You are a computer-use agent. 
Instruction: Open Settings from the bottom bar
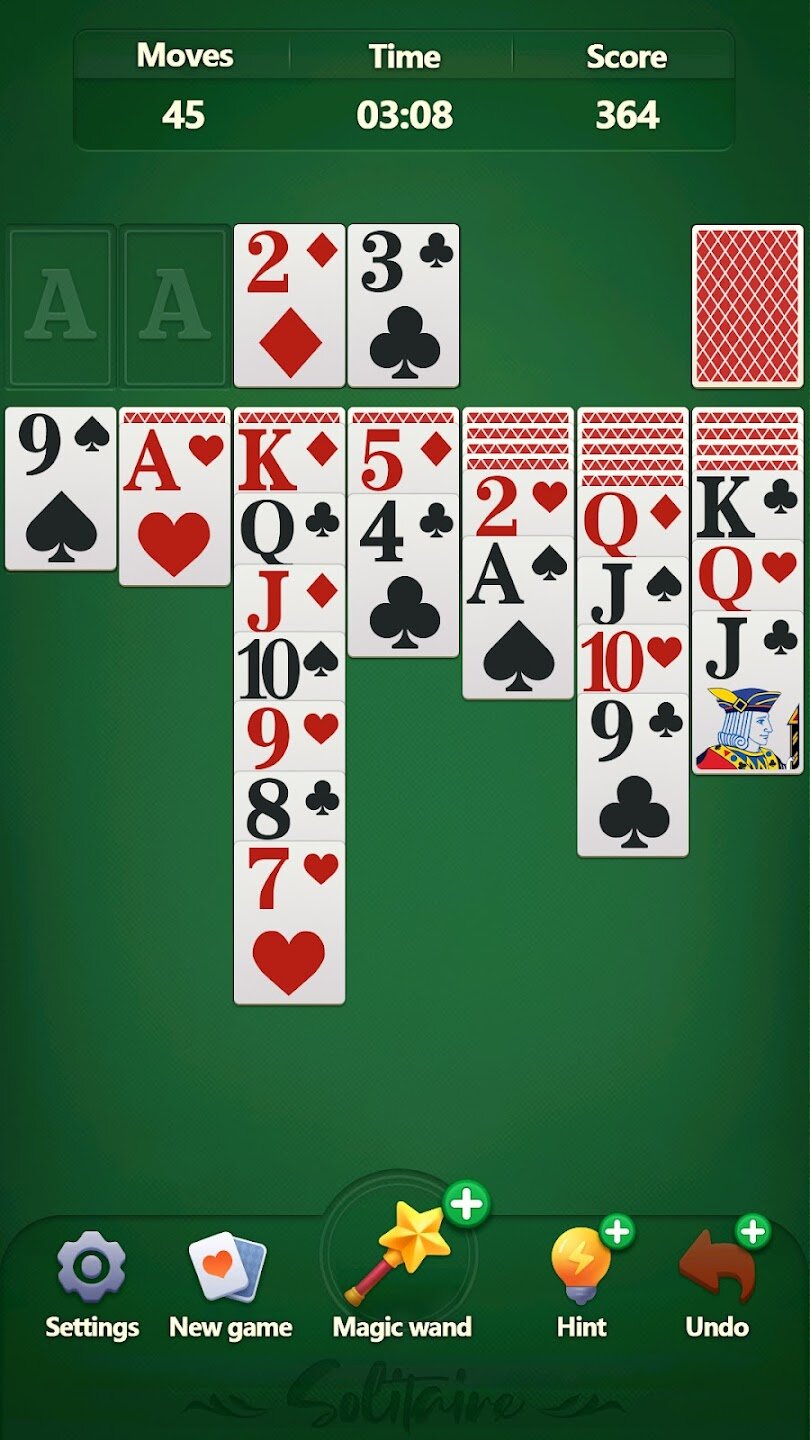[91, 1285]
